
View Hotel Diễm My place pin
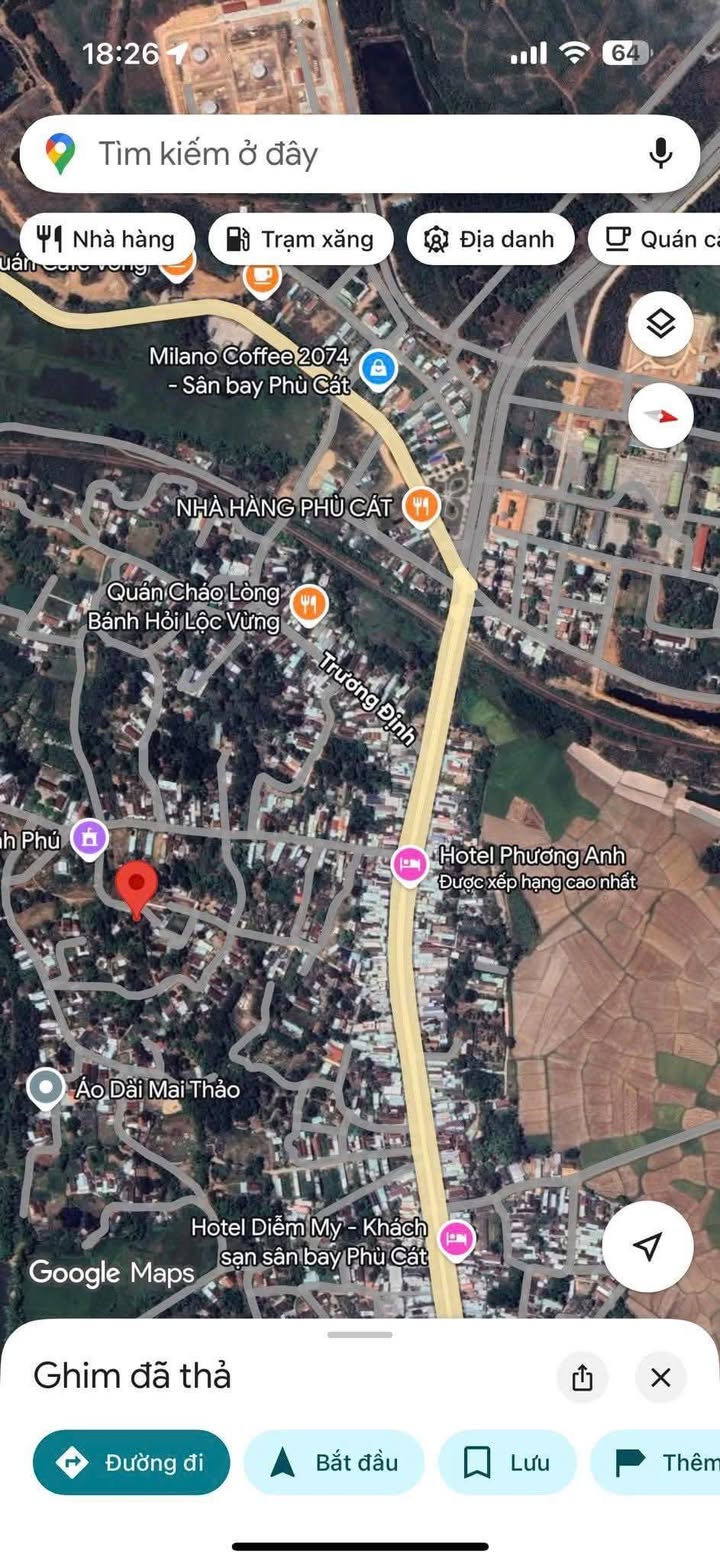click(457, 1239)
